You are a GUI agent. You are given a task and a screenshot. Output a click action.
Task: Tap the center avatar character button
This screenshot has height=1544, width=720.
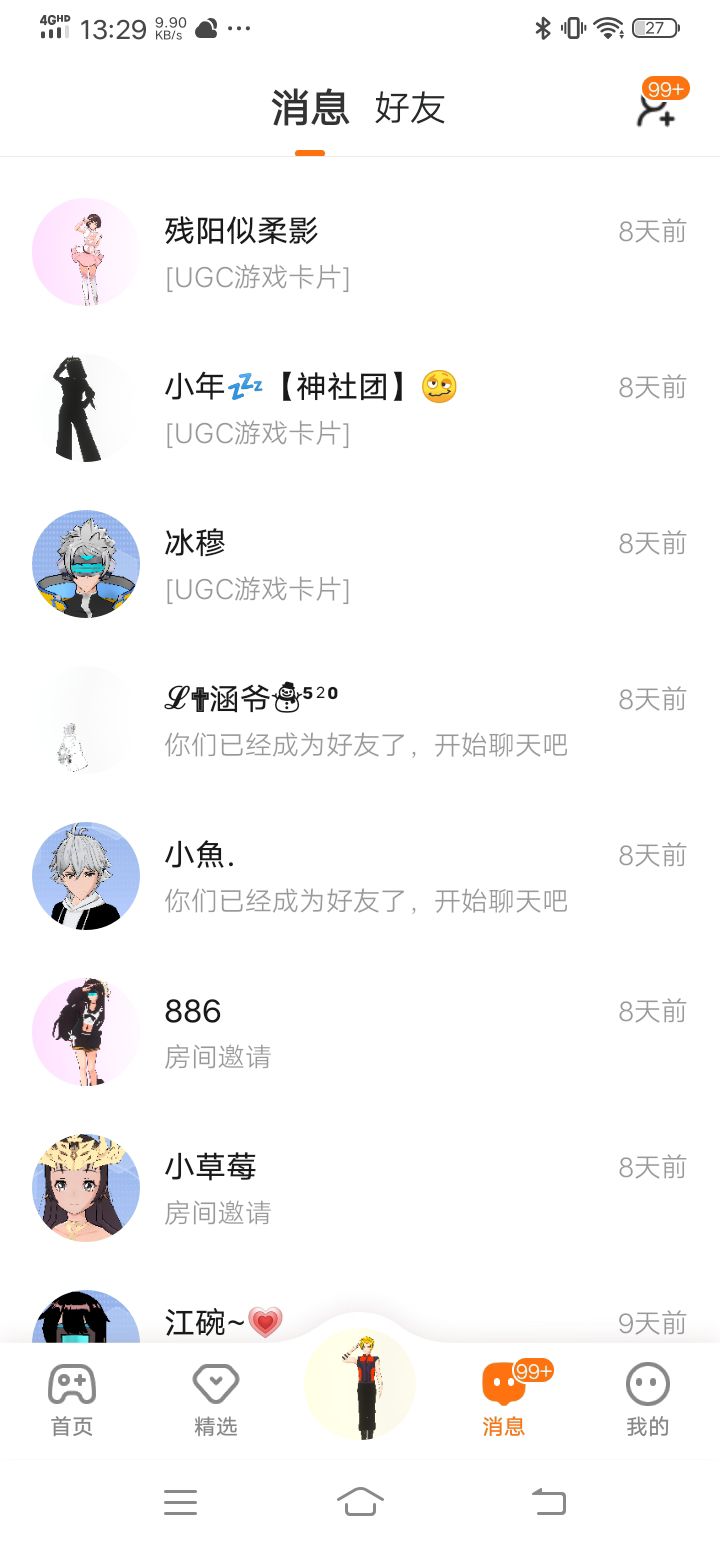360,1385
